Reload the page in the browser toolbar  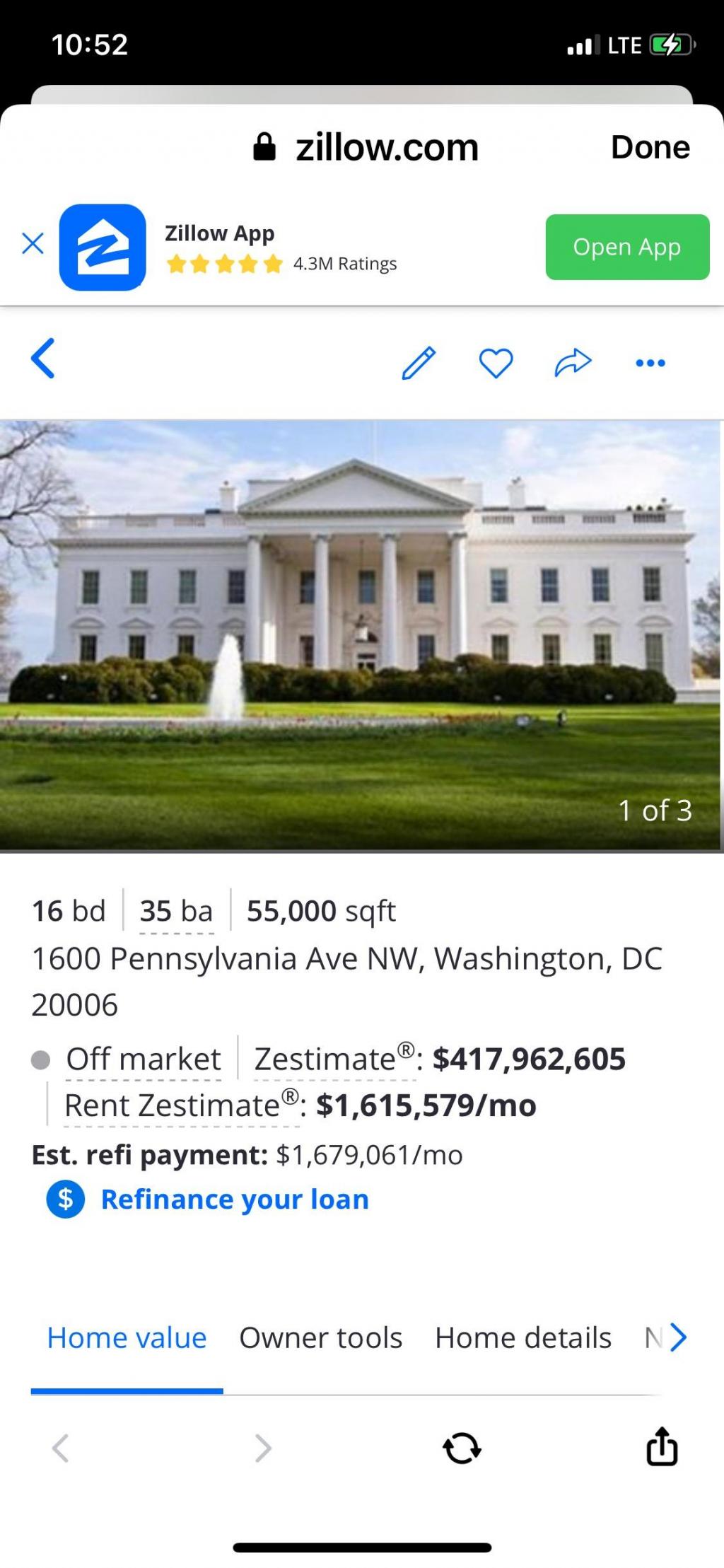[x=462, y=1448]
